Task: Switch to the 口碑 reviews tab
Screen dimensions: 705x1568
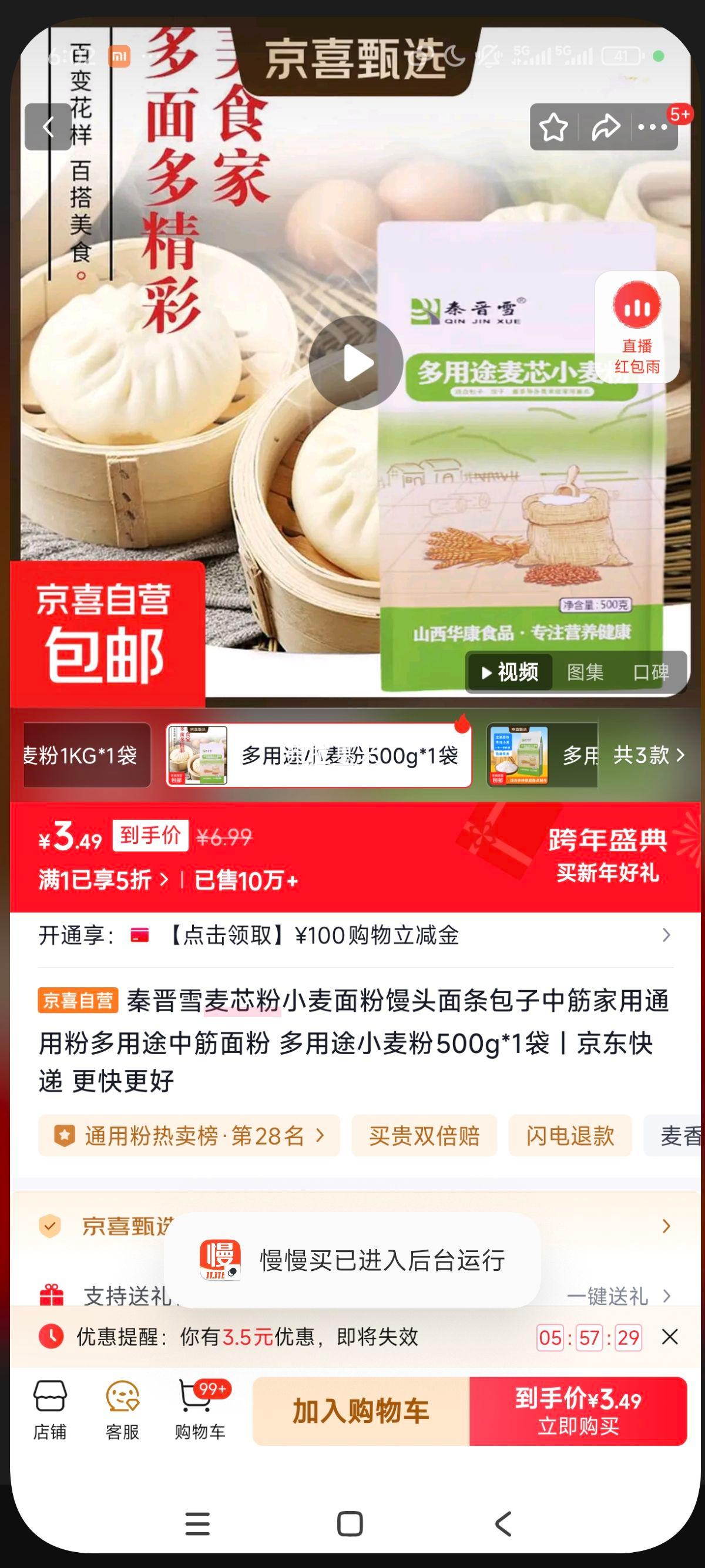Action: click(x=651, y=673)
